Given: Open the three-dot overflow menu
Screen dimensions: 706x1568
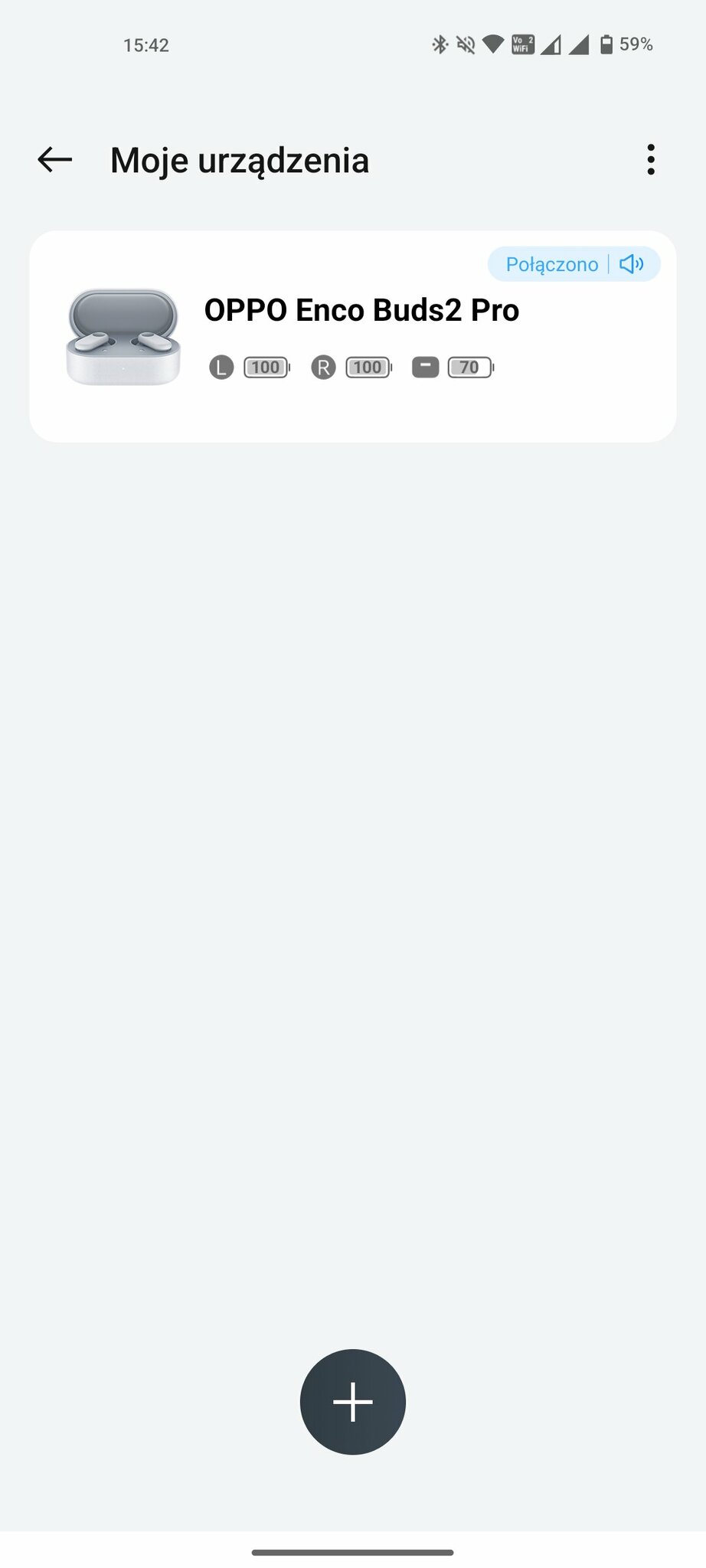Looking at the screenshot, I should point(650,159).
